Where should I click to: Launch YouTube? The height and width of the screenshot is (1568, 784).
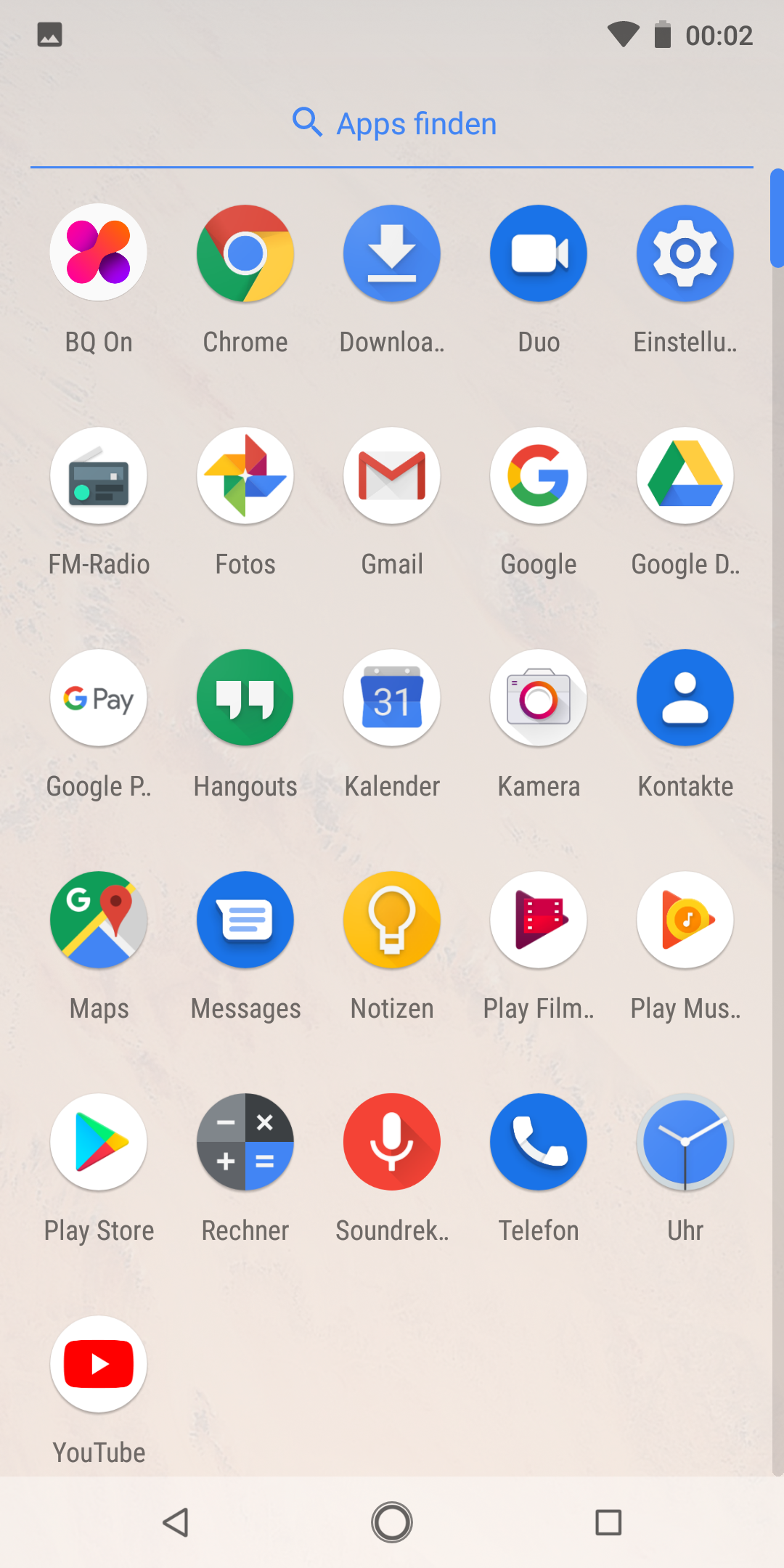tap(99, 1364)
